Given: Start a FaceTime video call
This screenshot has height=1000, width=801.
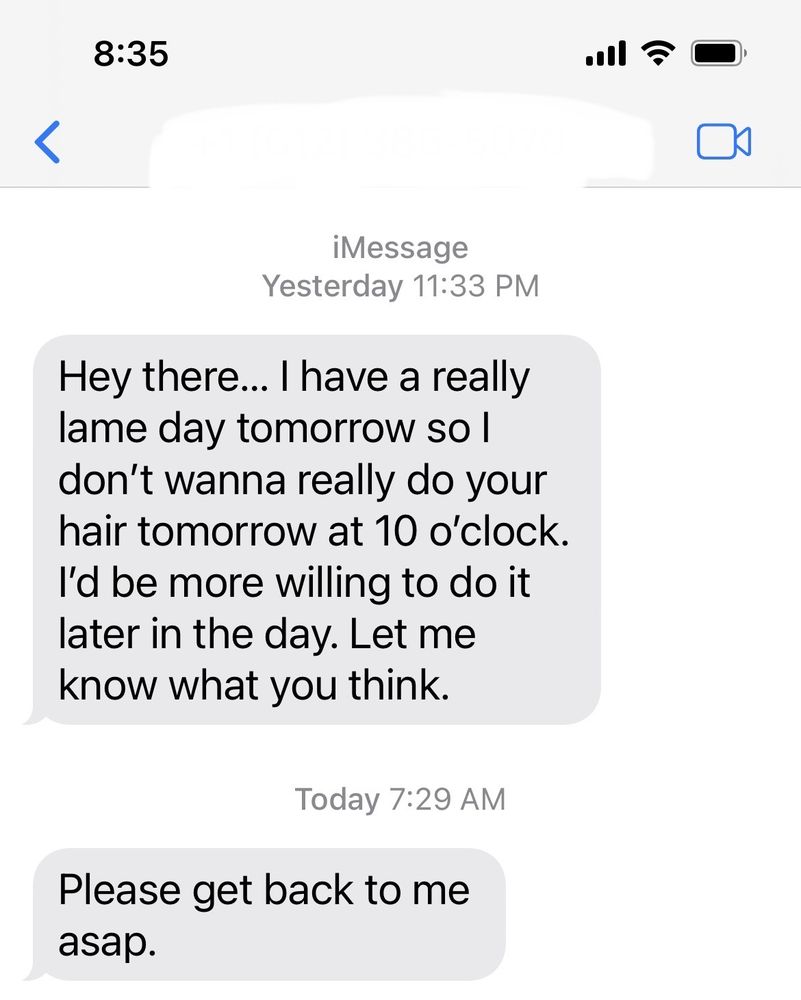Looking at the screenshot, I should click(x=724, y=142).
